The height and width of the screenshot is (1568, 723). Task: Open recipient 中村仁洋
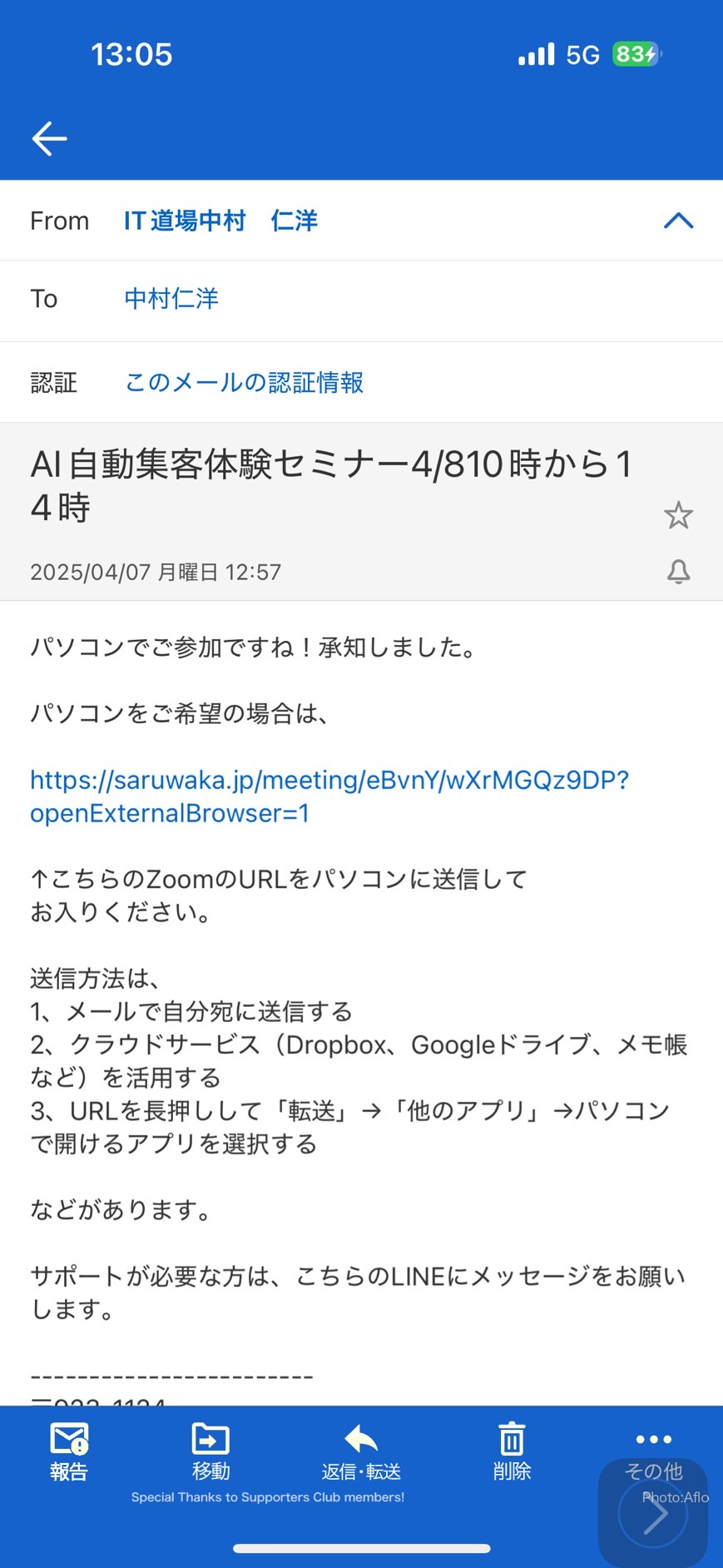(171, 299)
